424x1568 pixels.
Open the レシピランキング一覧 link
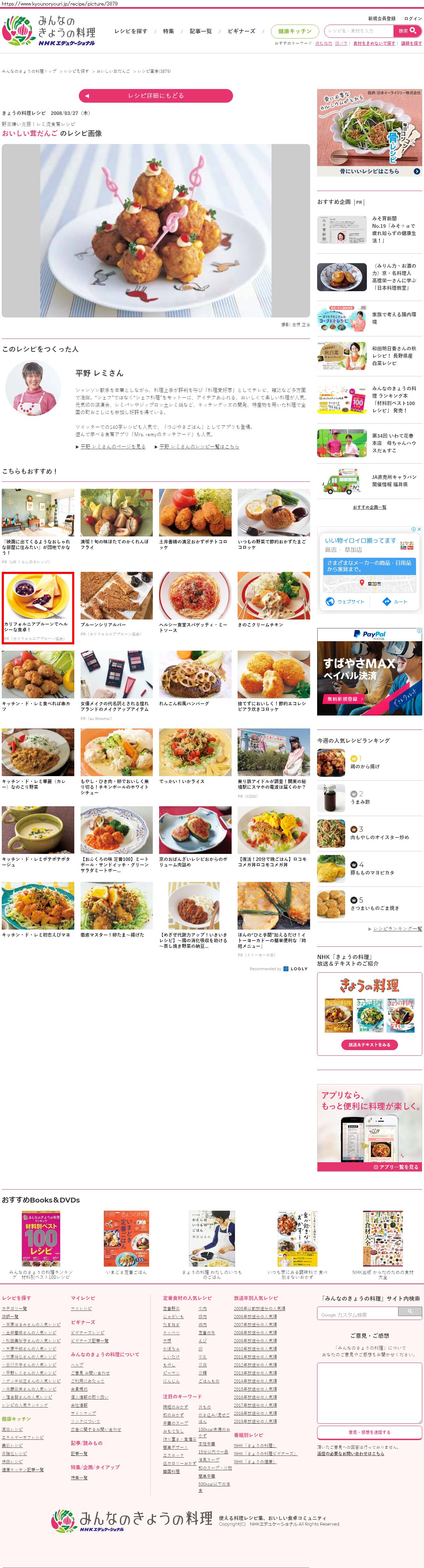[397, 928]
